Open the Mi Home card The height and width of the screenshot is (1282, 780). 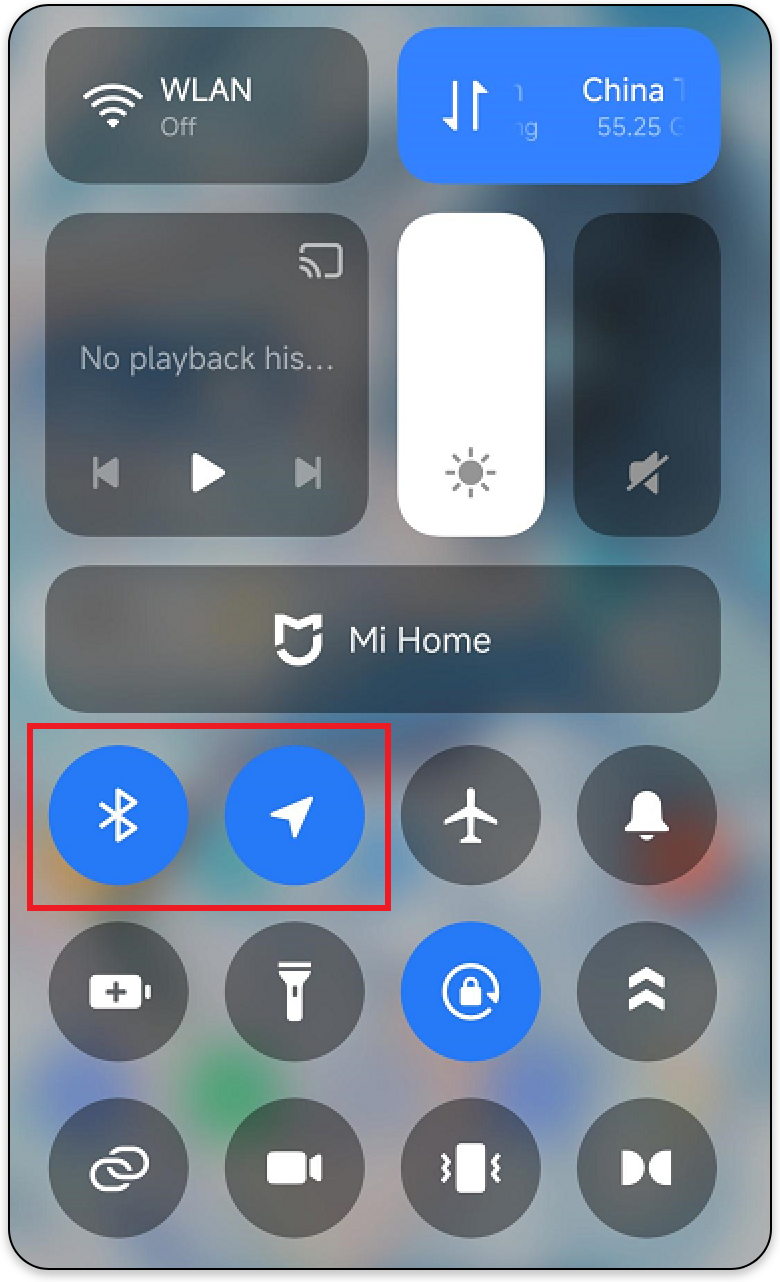(x=383, y=639)
